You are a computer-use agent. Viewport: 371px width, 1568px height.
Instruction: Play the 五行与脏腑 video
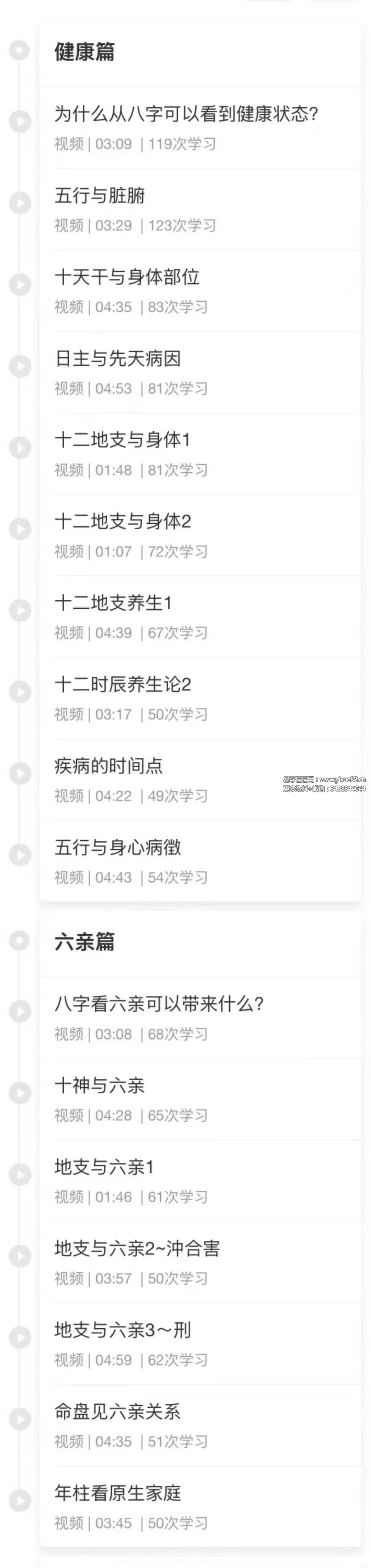coord(100,196)
